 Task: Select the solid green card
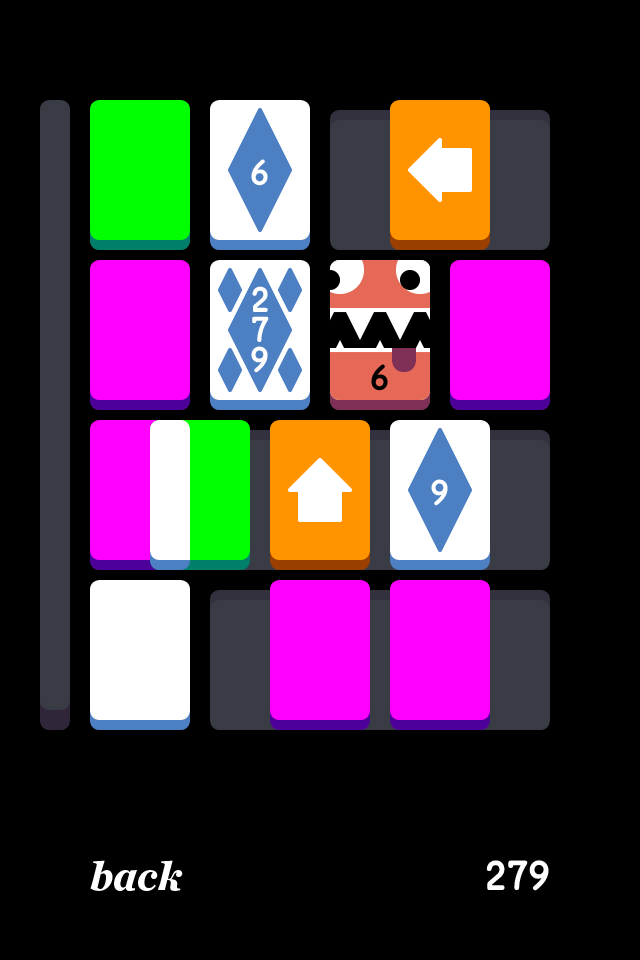point(140,170)
